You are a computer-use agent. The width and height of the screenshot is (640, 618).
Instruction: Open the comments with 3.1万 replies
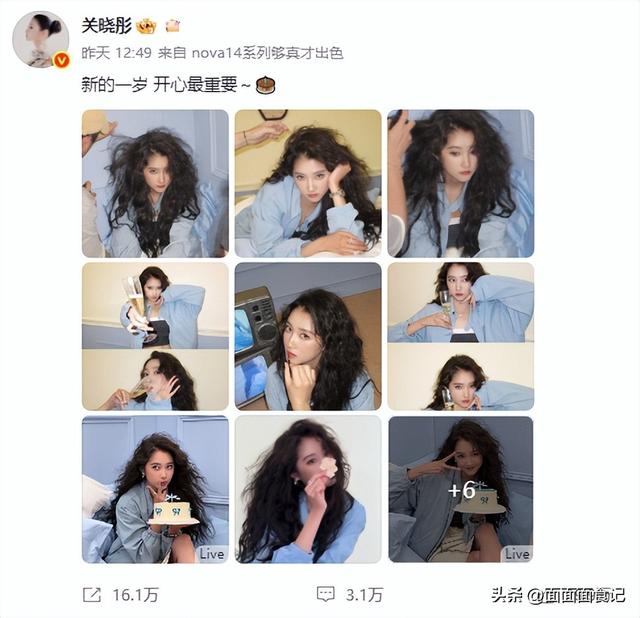[349, 594]
